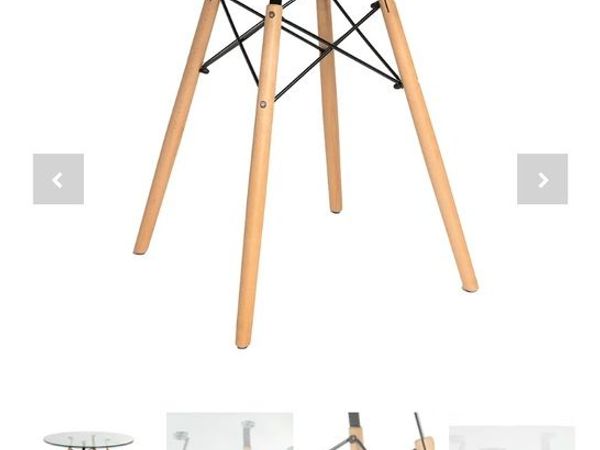Go to the previous product image

click(58, 179)
